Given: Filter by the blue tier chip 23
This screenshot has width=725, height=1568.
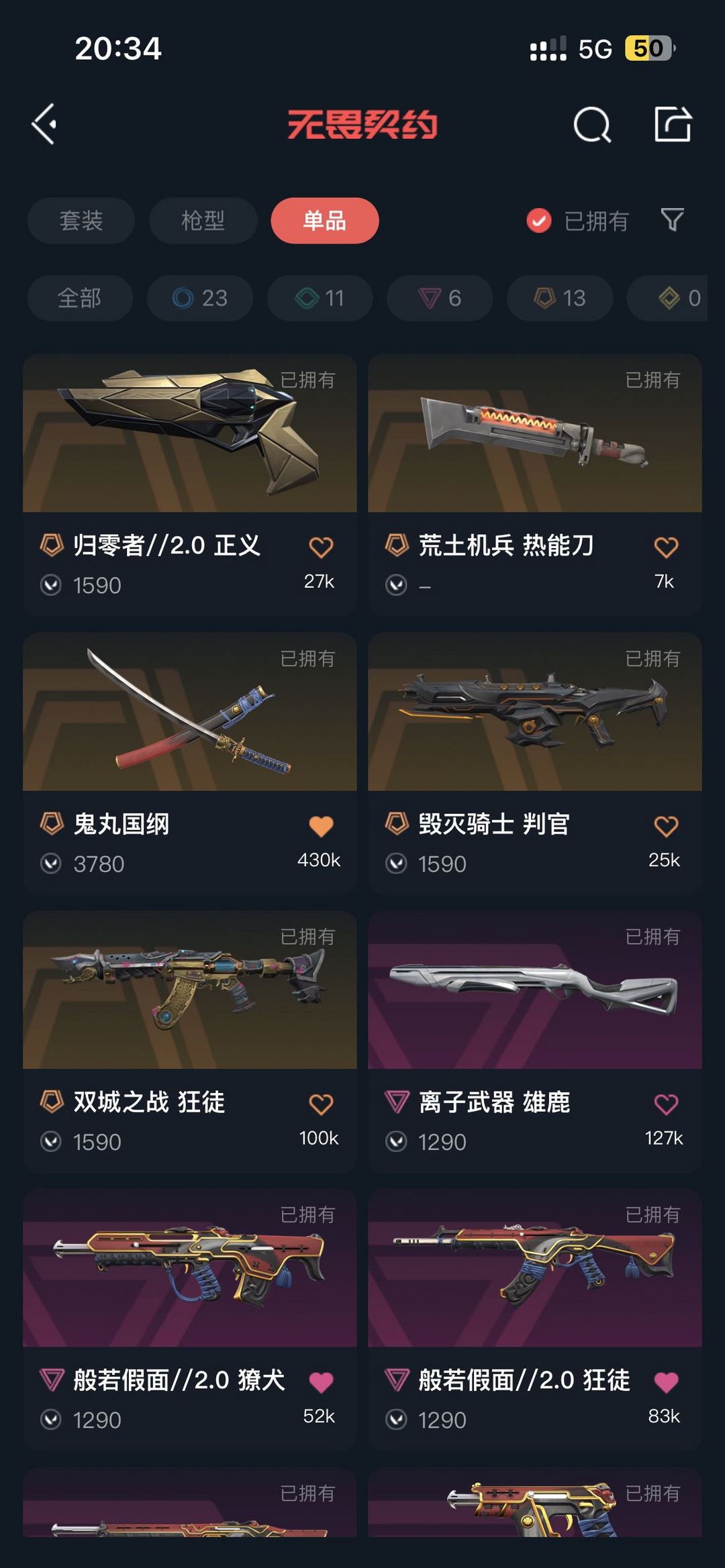Looking at the screenshot, I should (x=200, y=298).
